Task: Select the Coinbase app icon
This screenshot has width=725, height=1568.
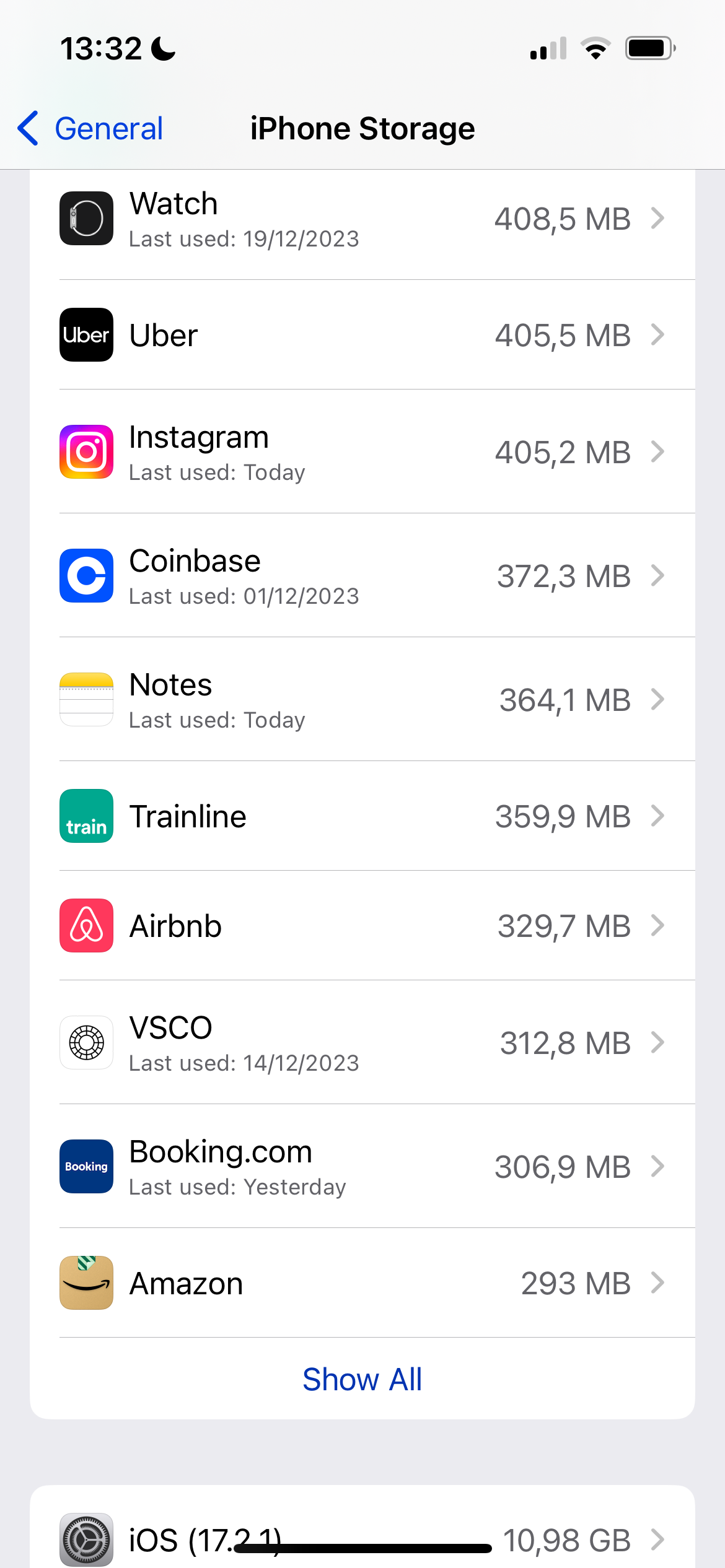Action: [86, 575]
